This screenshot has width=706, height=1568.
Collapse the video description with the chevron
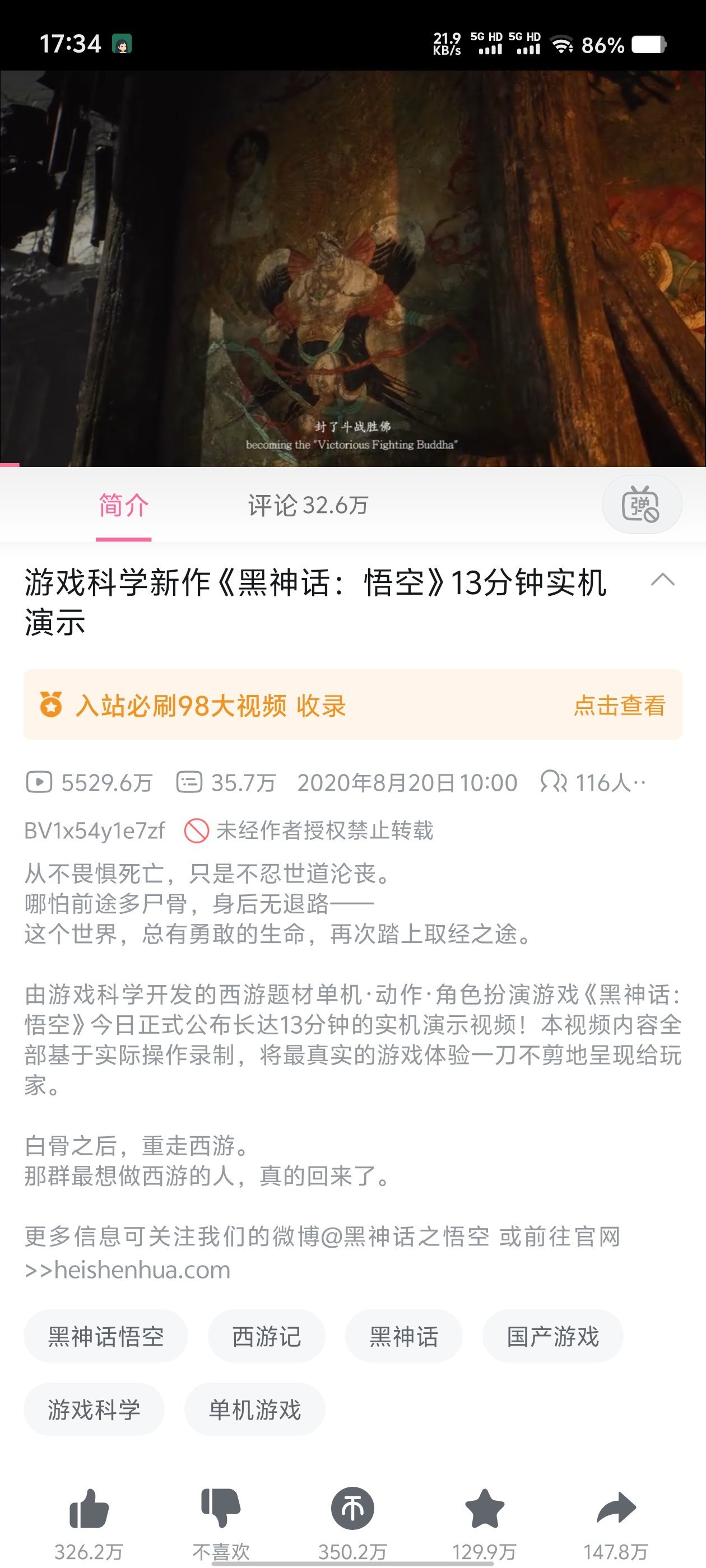(x=662, y=580)
